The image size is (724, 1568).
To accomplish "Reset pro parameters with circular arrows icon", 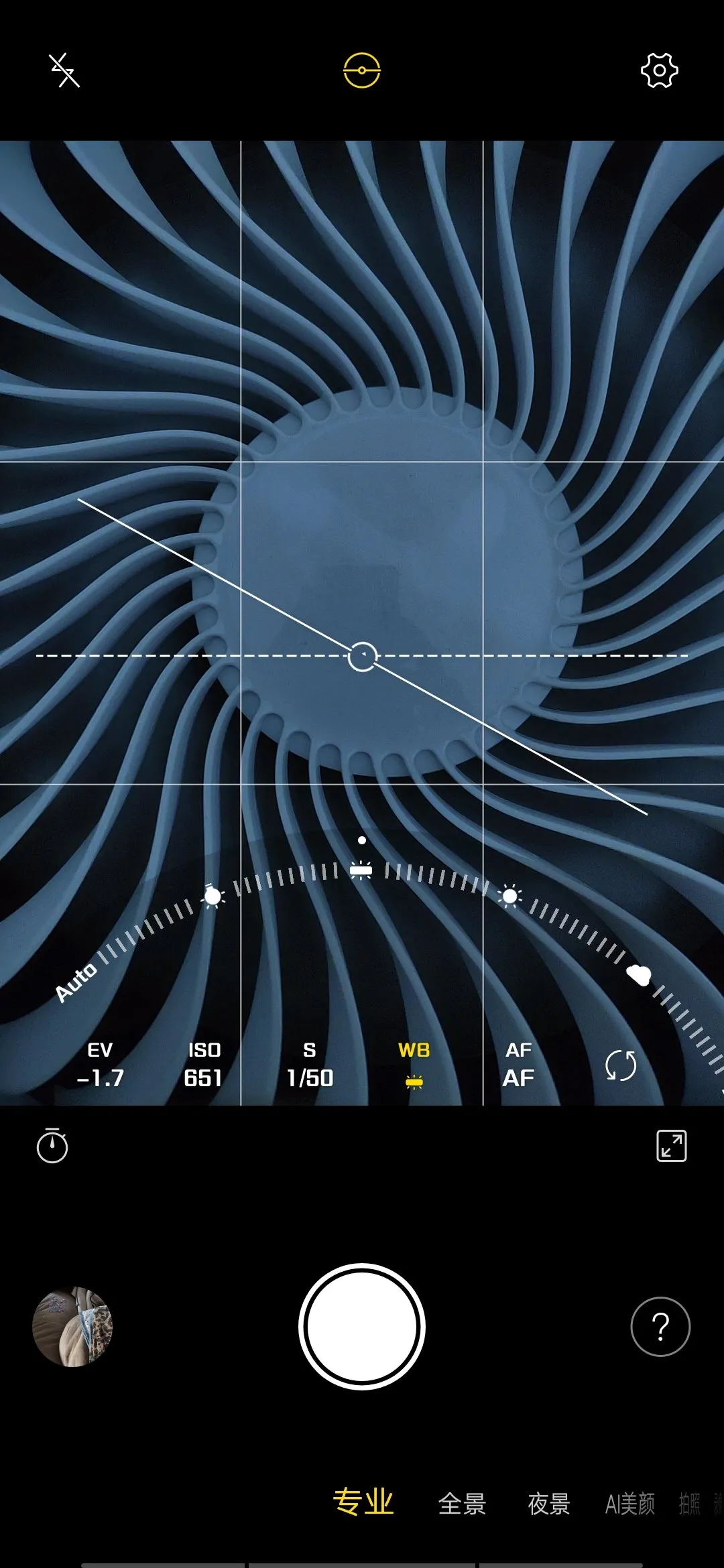I will 621,1065.
